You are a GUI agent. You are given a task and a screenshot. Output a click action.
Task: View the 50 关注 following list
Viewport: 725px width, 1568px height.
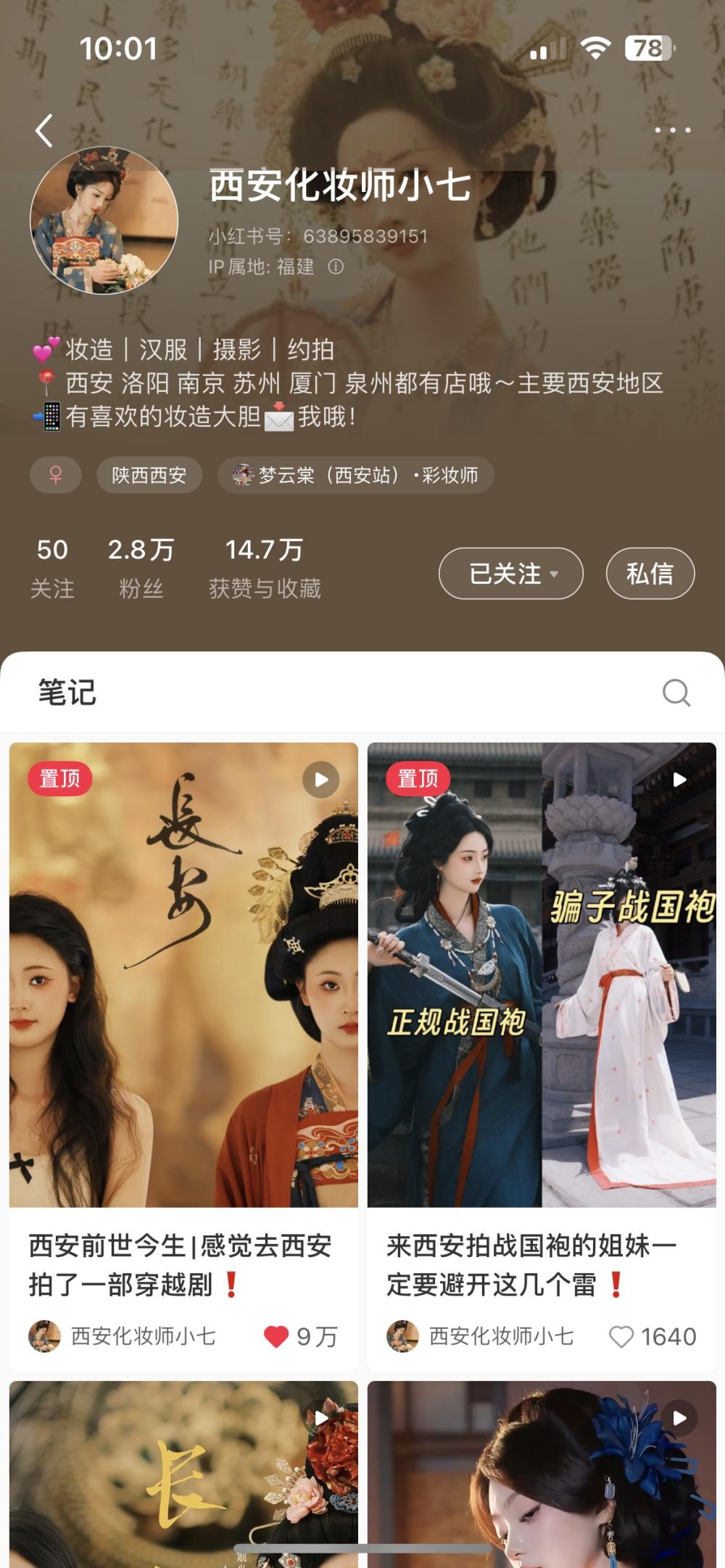(52, 568)
